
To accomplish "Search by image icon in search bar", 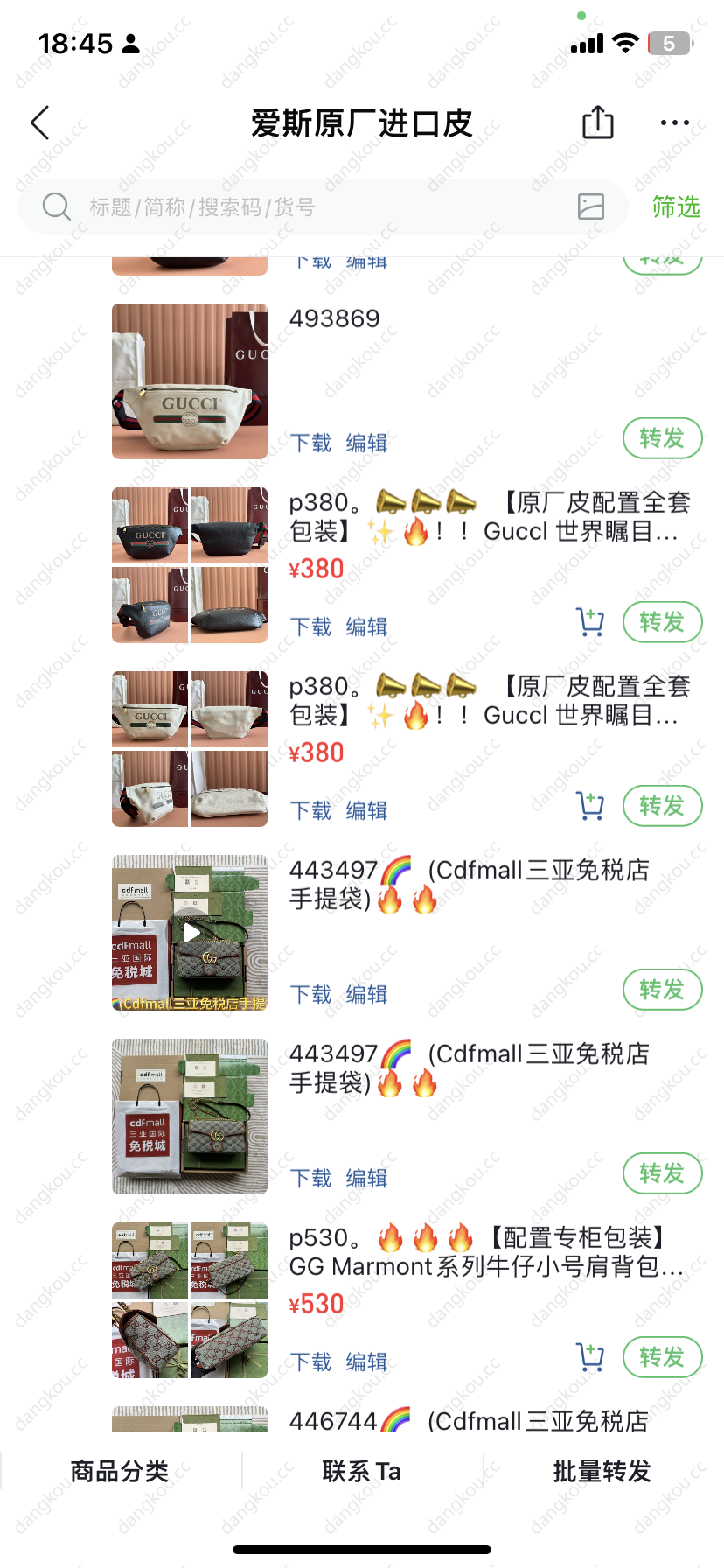I will click(x=591, y=206).
